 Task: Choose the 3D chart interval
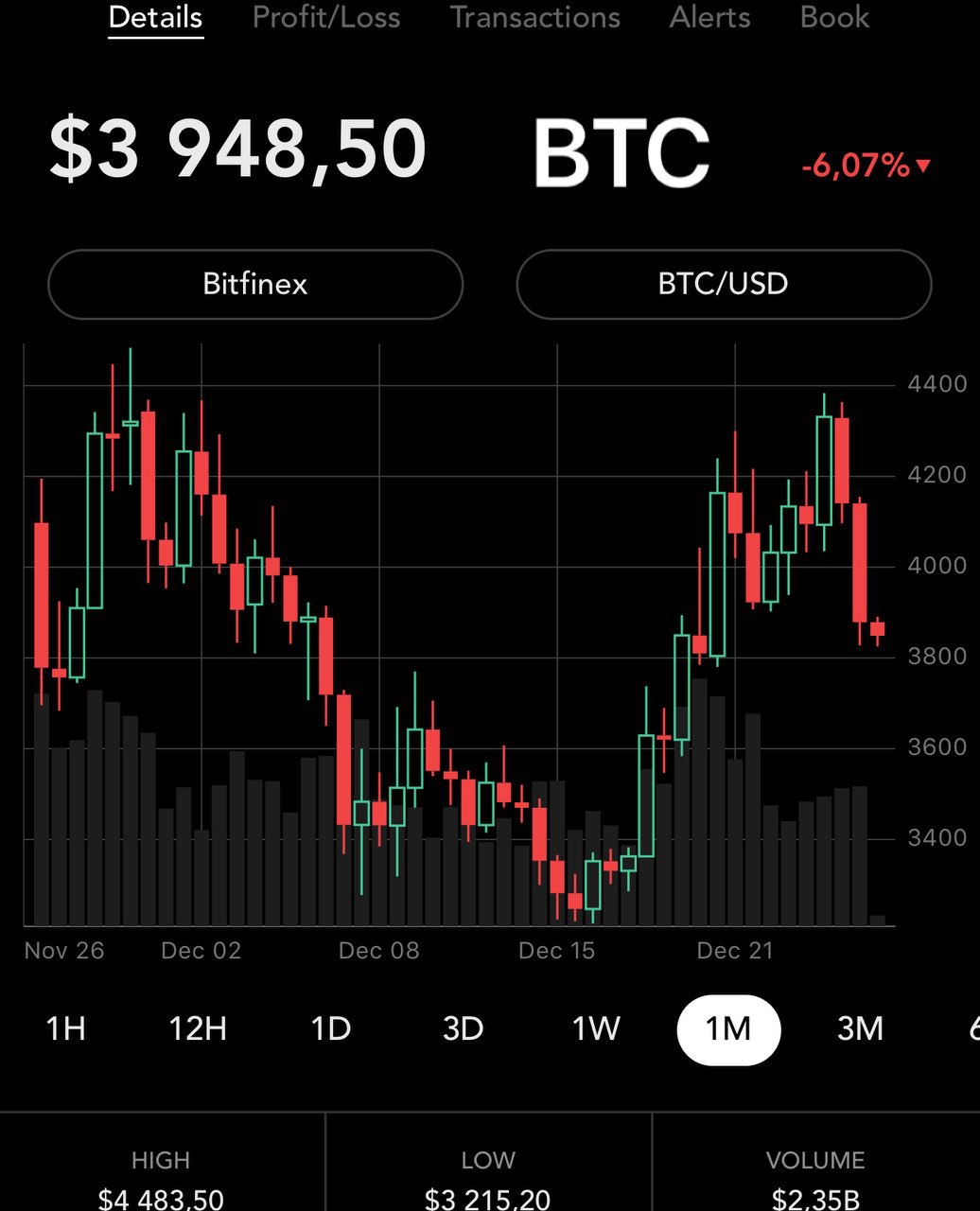464,1028
